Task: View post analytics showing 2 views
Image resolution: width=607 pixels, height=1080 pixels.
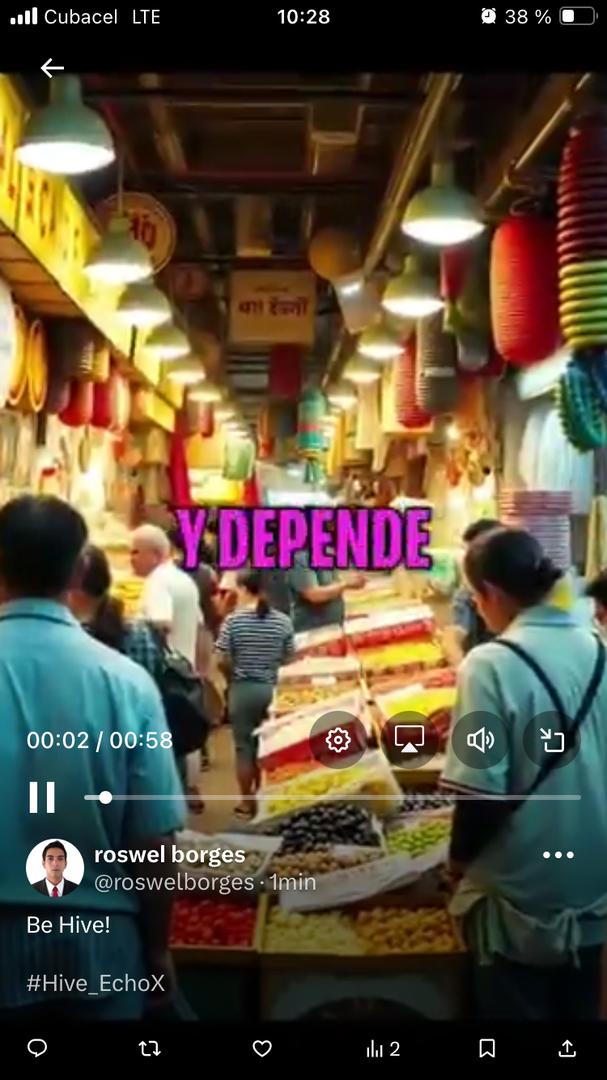Action: [x=383, y=1048]
